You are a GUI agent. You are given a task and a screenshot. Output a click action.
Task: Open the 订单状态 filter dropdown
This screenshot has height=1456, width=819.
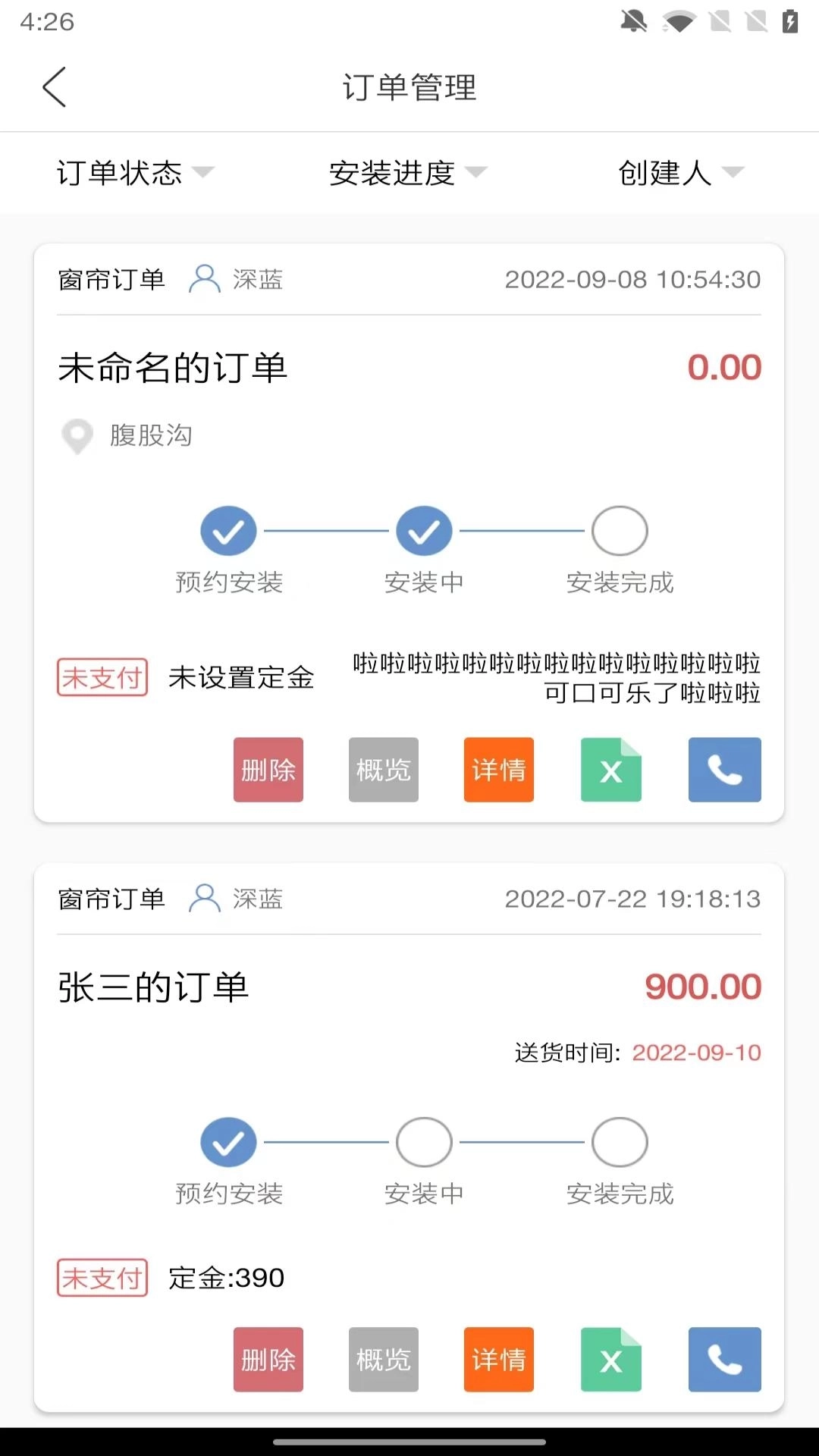coord(133,173)
